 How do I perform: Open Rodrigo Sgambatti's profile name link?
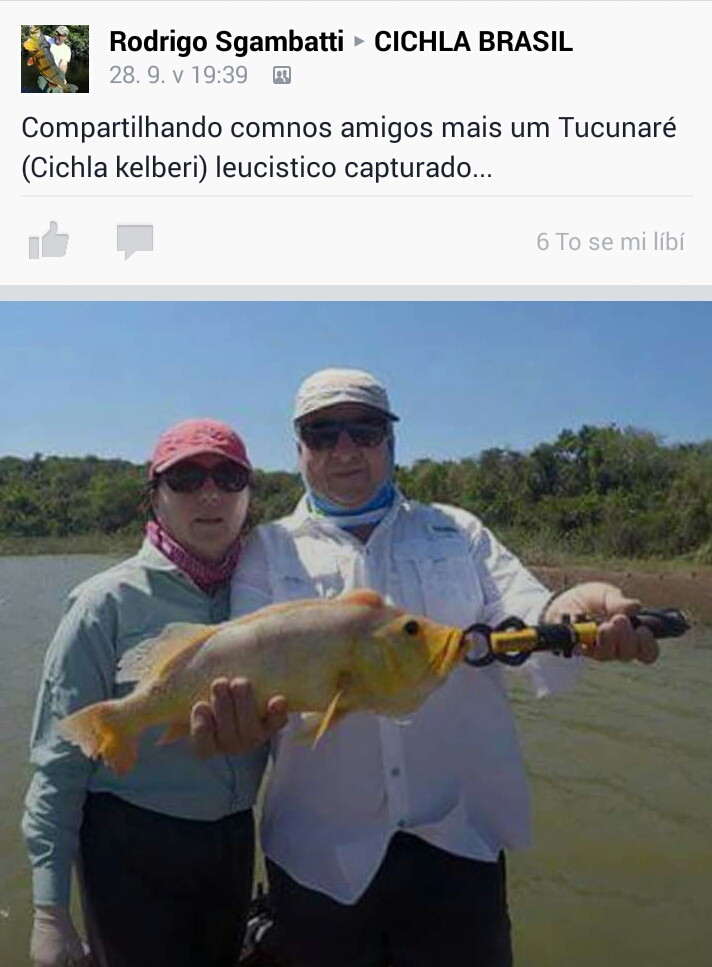(x=226, y=42)
